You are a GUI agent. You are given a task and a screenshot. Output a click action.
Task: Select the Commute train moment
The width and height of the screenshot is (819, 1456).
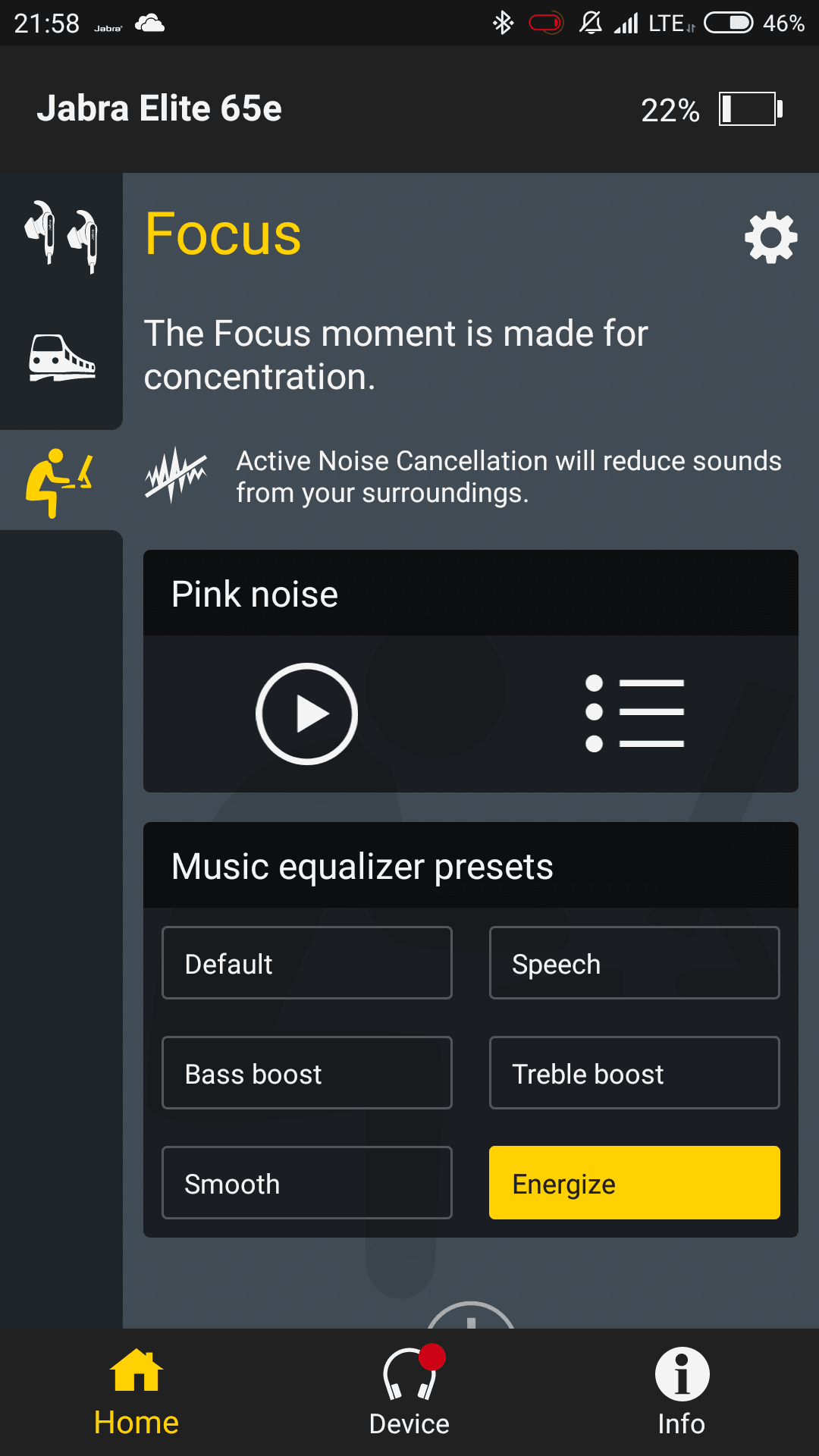(61, 358)
